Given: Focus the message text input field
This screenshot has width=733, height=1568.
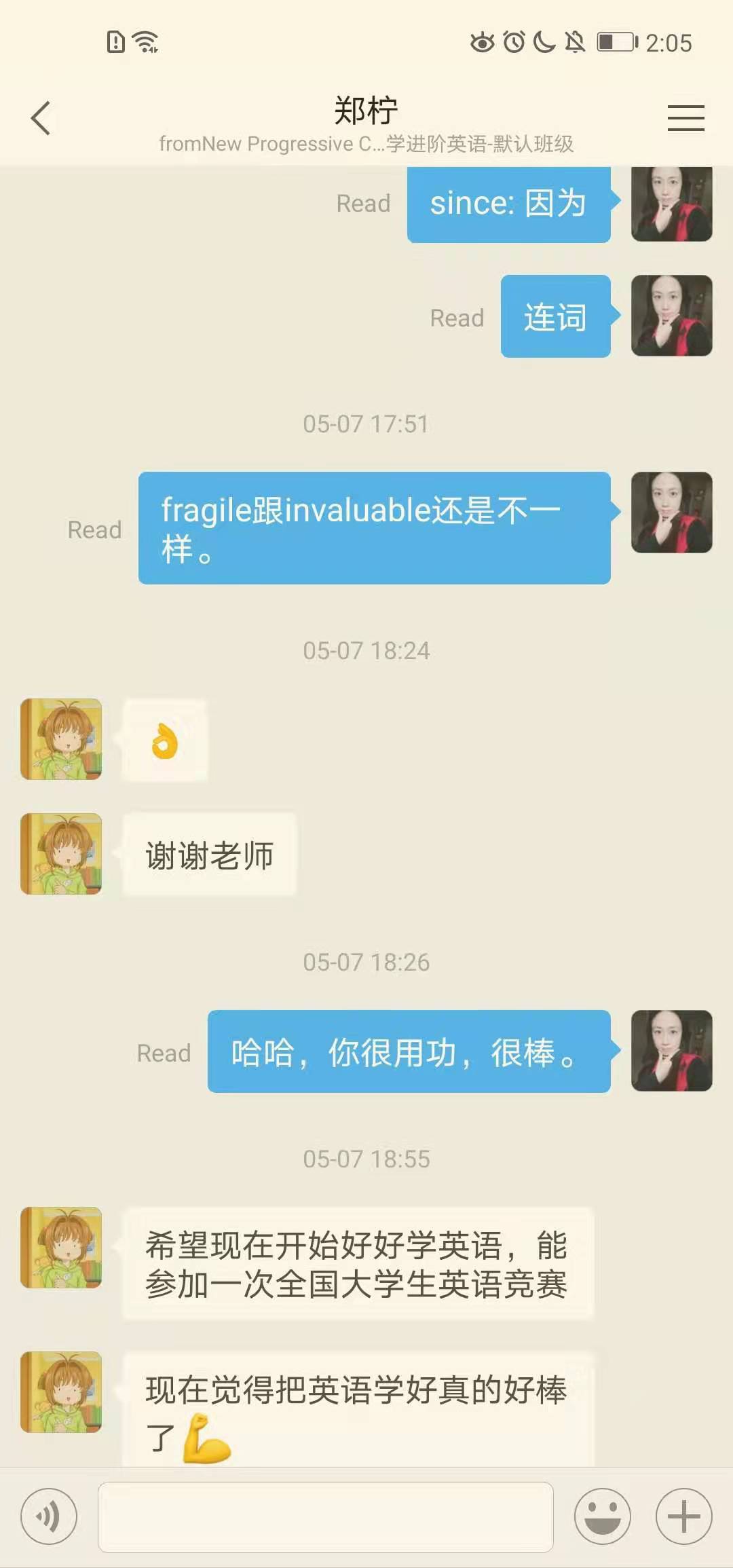Looking at the screenshot, I should (326, 1516).
